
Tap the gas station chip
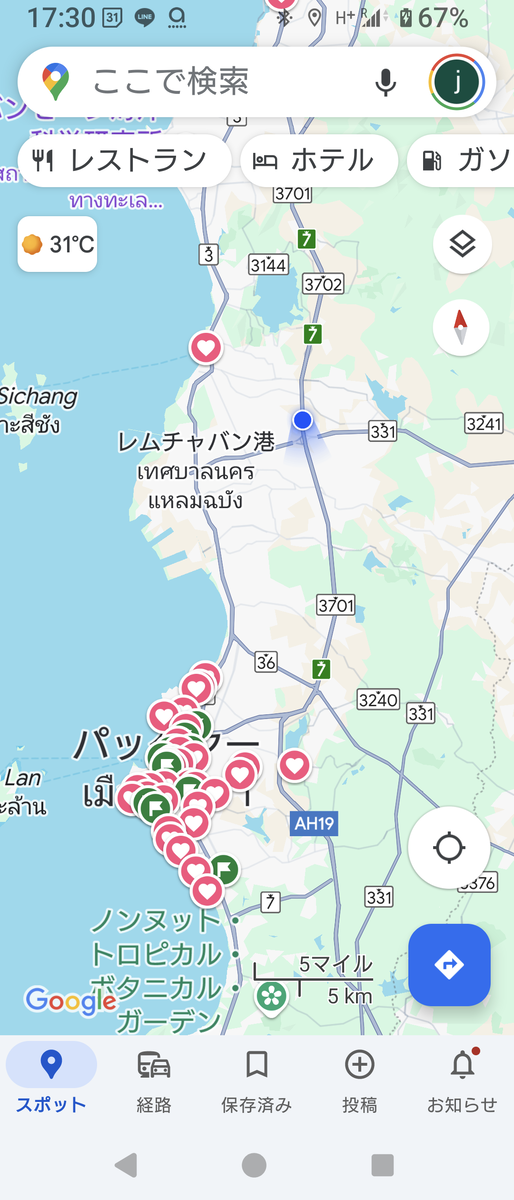pos(462,160)
